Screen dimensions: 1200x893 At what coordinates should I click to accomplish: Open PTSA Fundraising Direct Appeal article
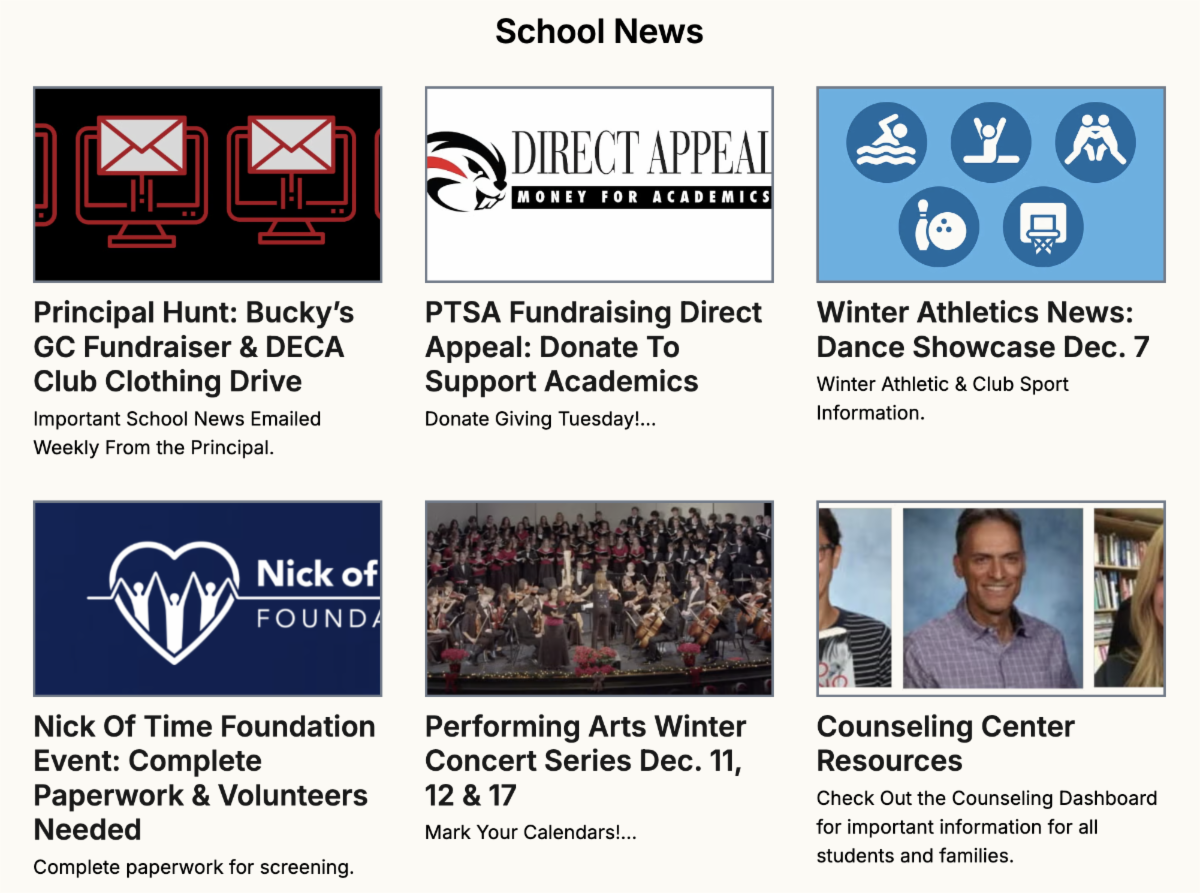[593, 347]
